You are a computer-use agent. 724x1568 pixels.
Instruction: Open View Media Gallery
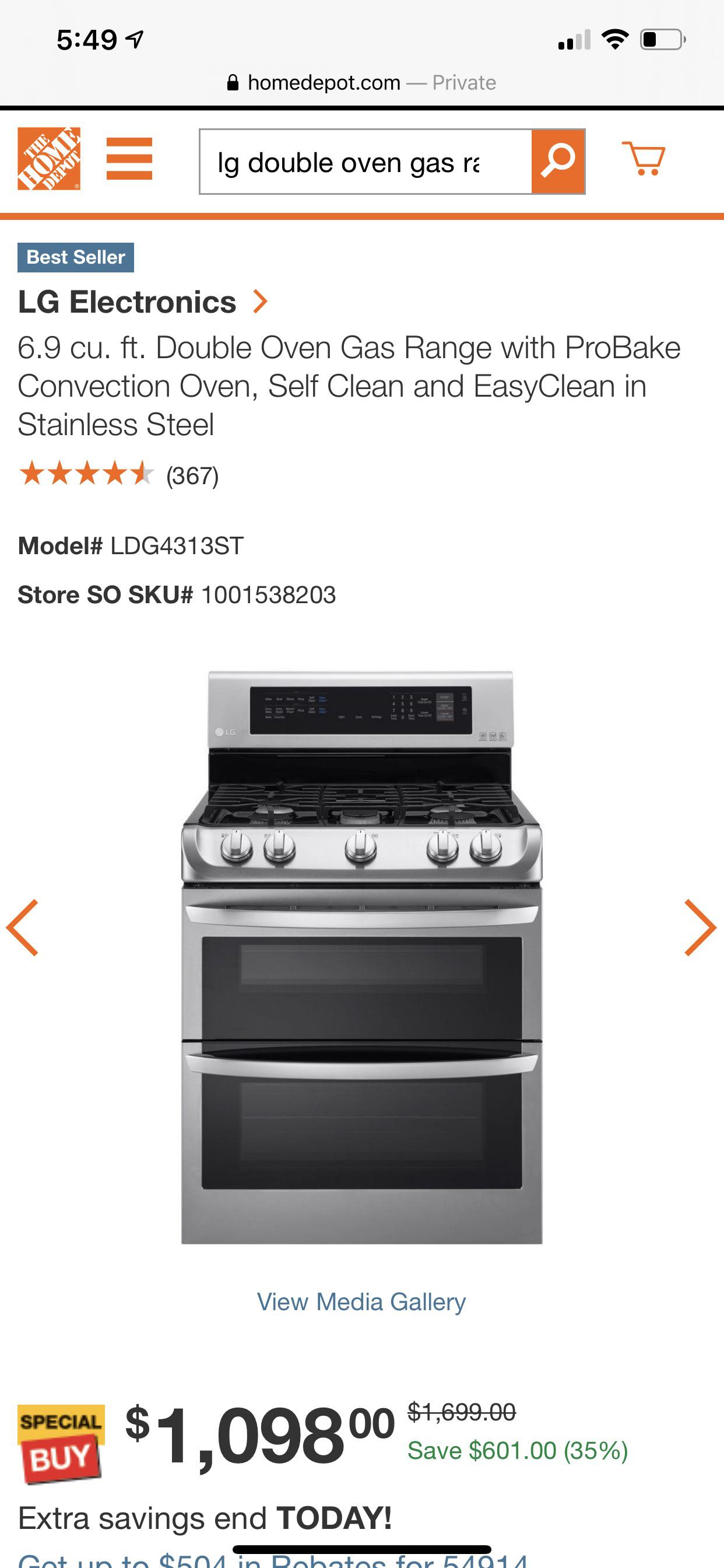click(361, 1302)
